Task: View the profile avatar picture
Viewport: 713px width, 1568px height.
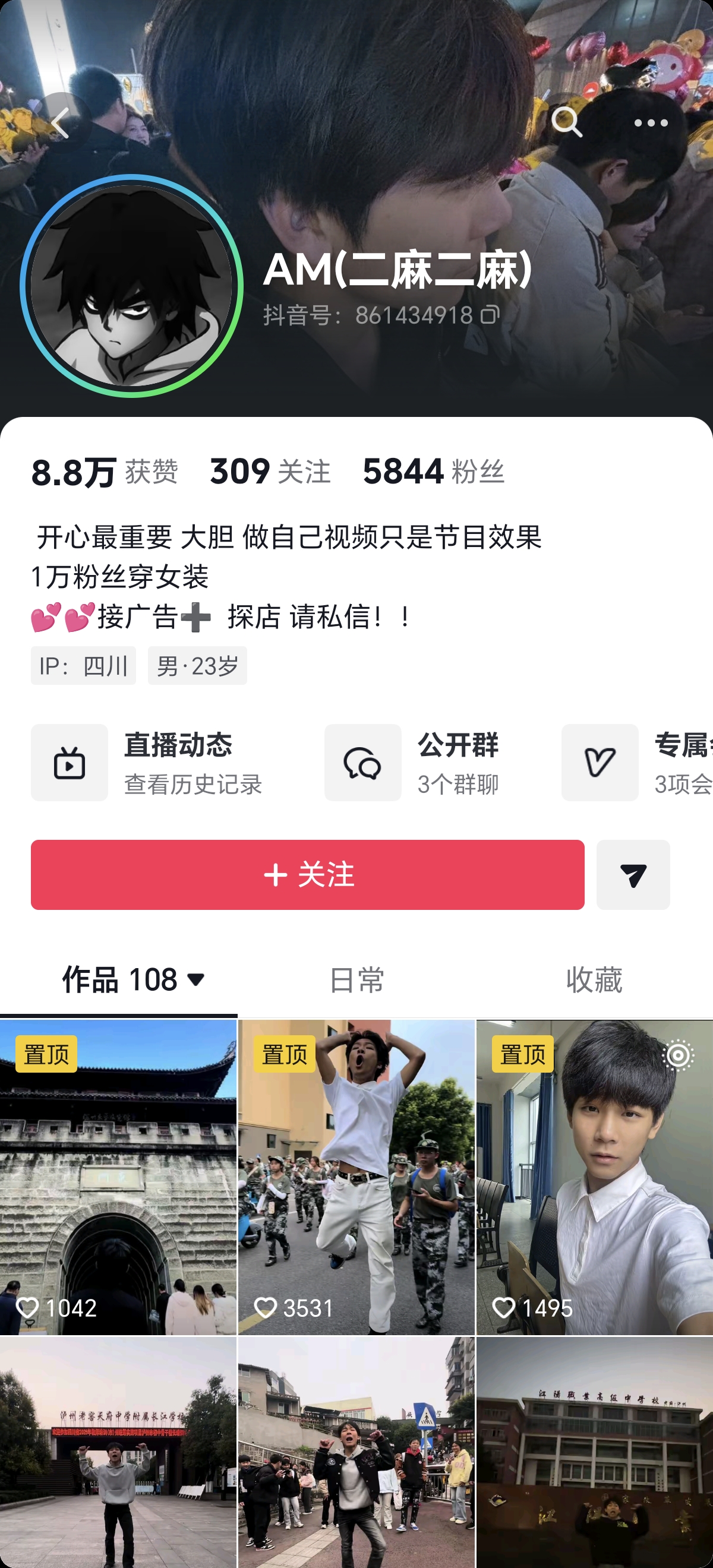Action: [131, 286]
